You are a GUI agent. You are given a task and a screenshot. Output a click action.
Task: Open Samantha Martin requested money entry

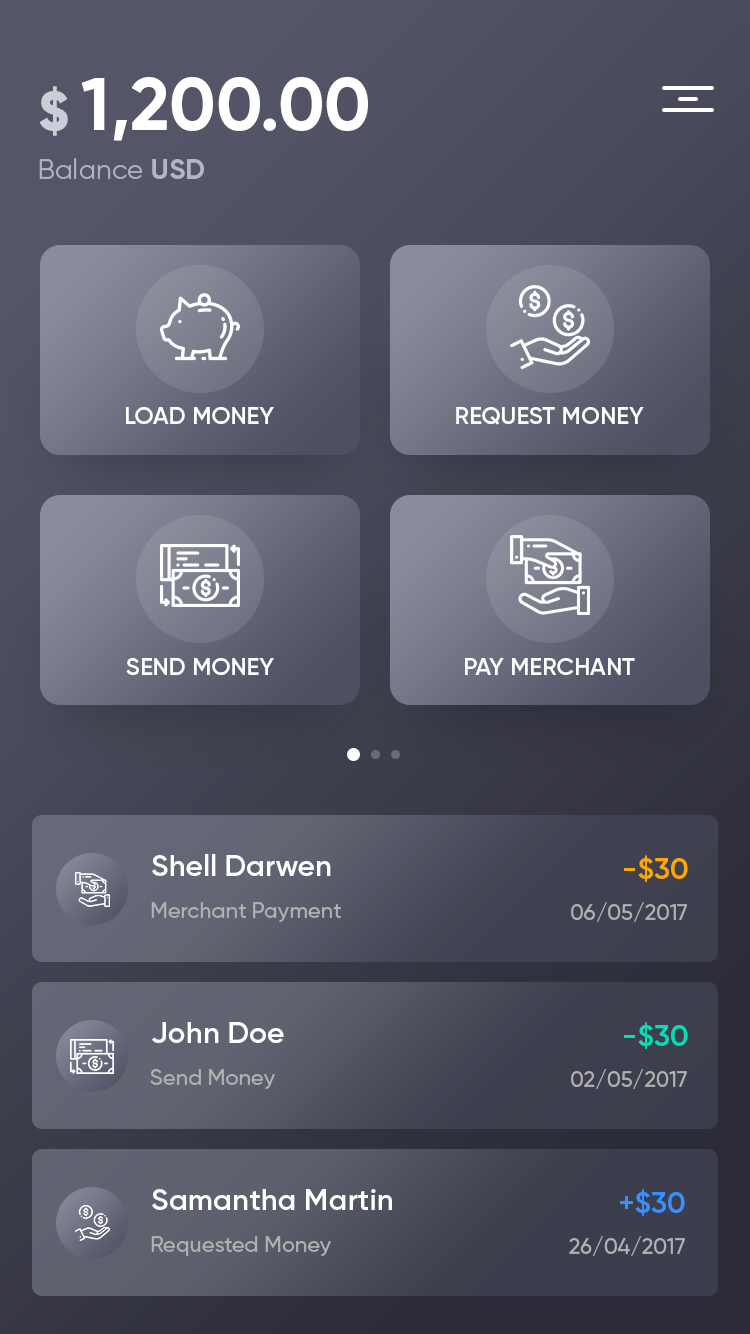click(375, 1222)
